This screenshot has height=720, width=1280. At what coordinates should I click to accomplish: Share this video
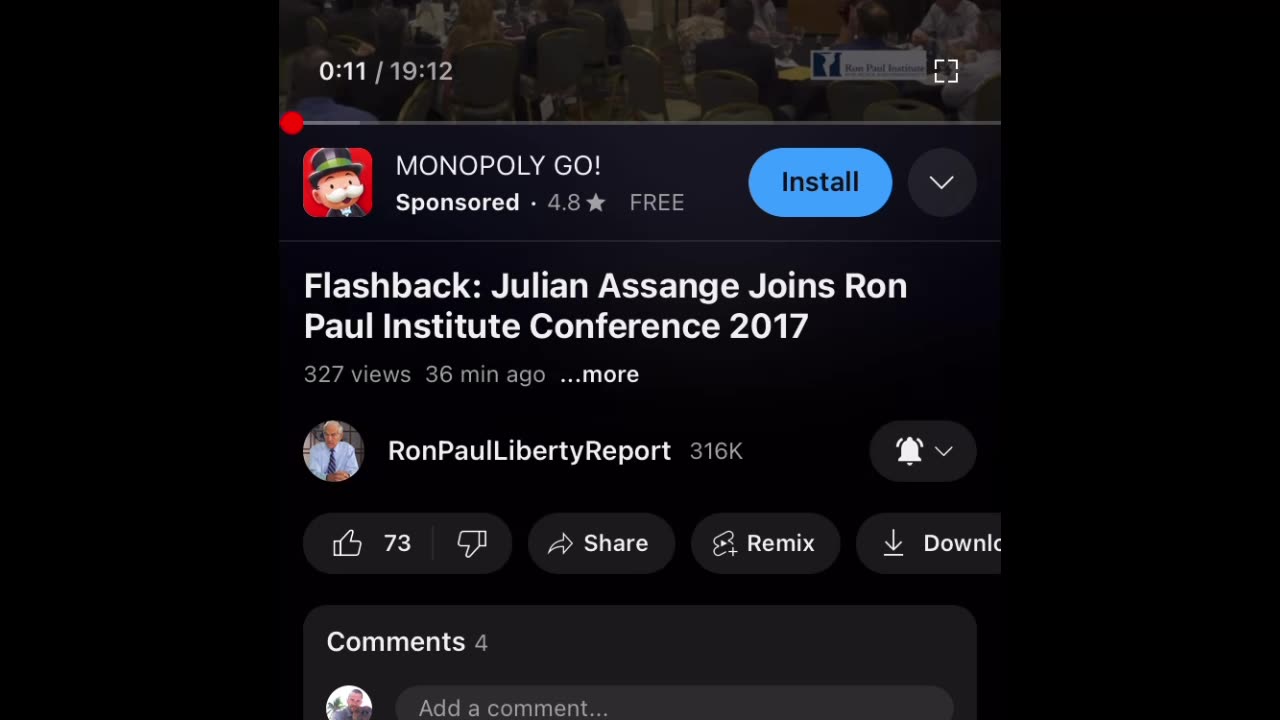pos(600,543)
